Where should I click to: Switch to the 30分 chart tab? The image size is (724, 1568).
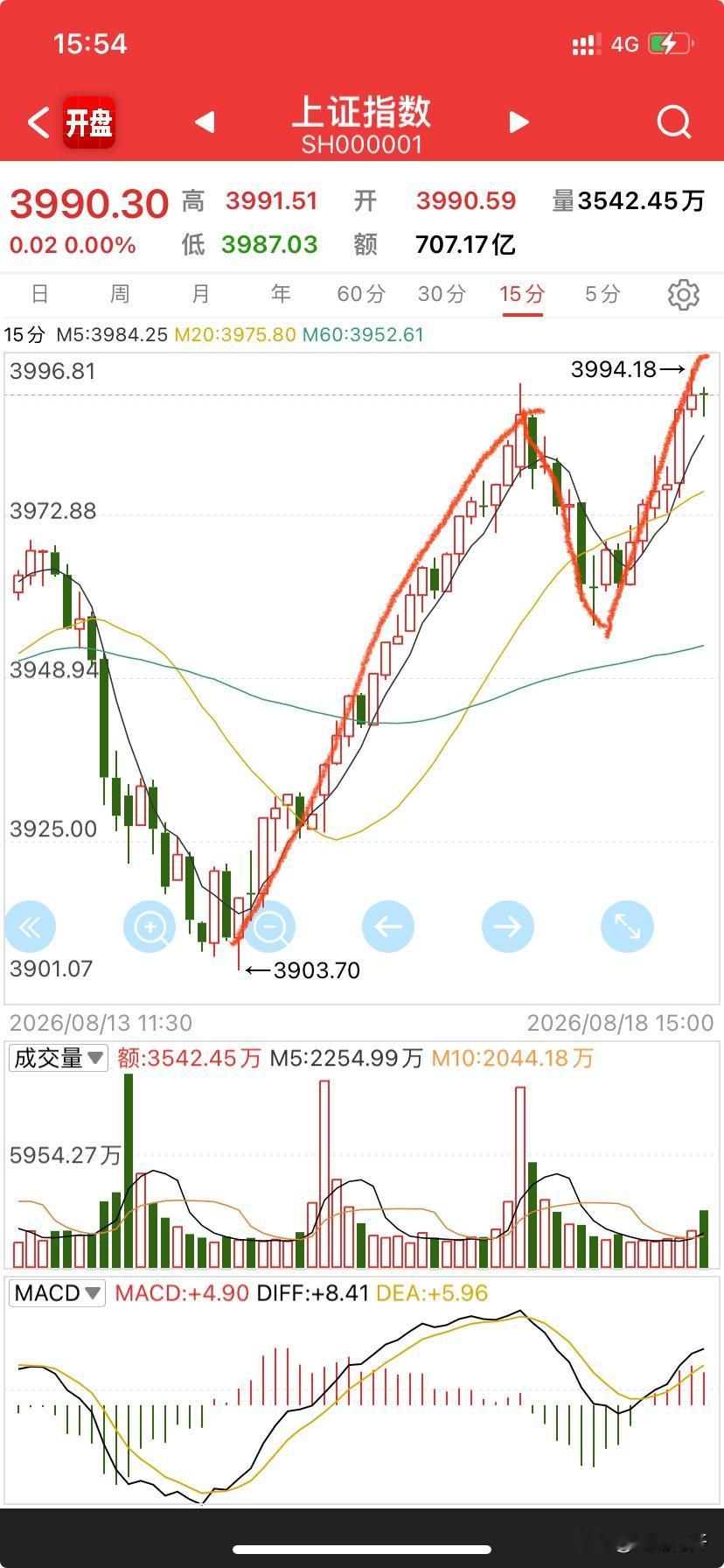point(442,294)
